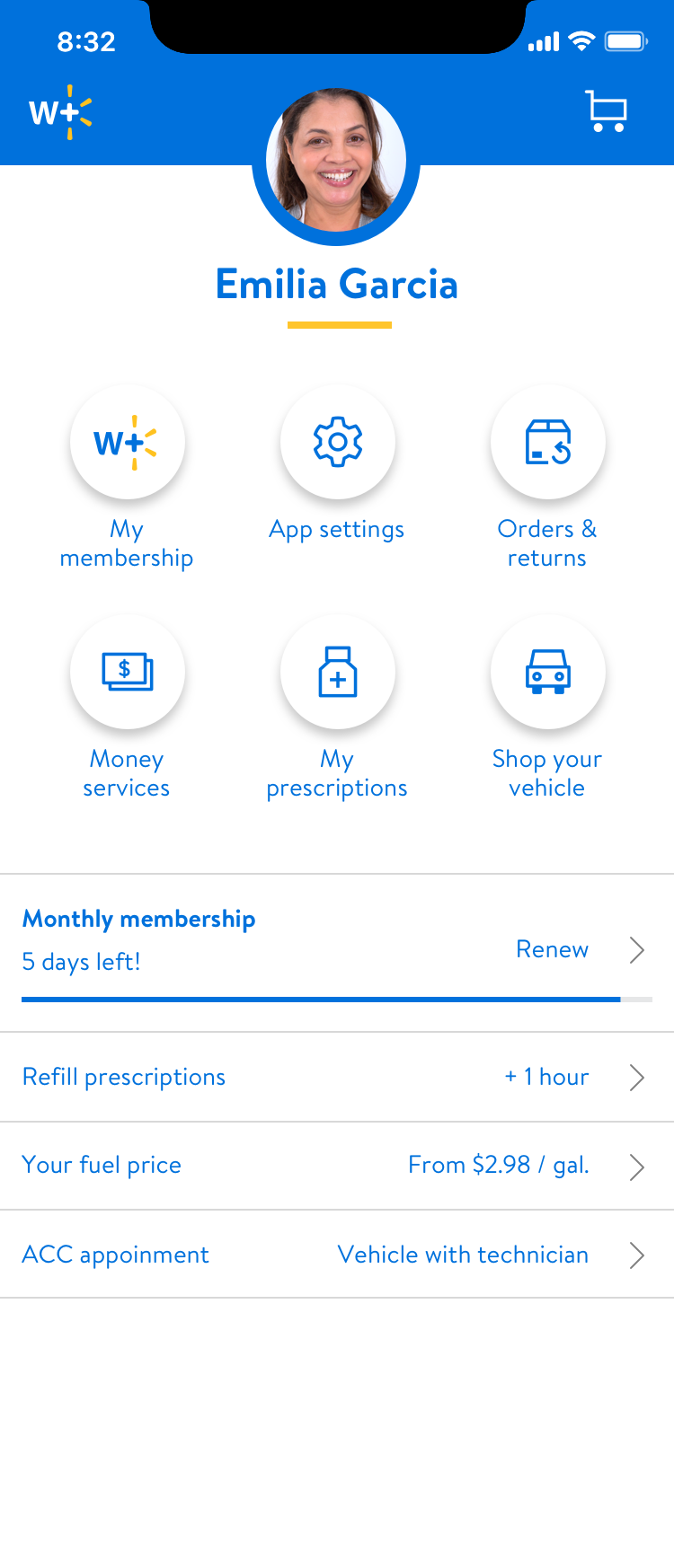This screenshot has width=674, height=1568.
Task: Check My prescriptions
Action: pyautogui.click(x=337, y=673)
